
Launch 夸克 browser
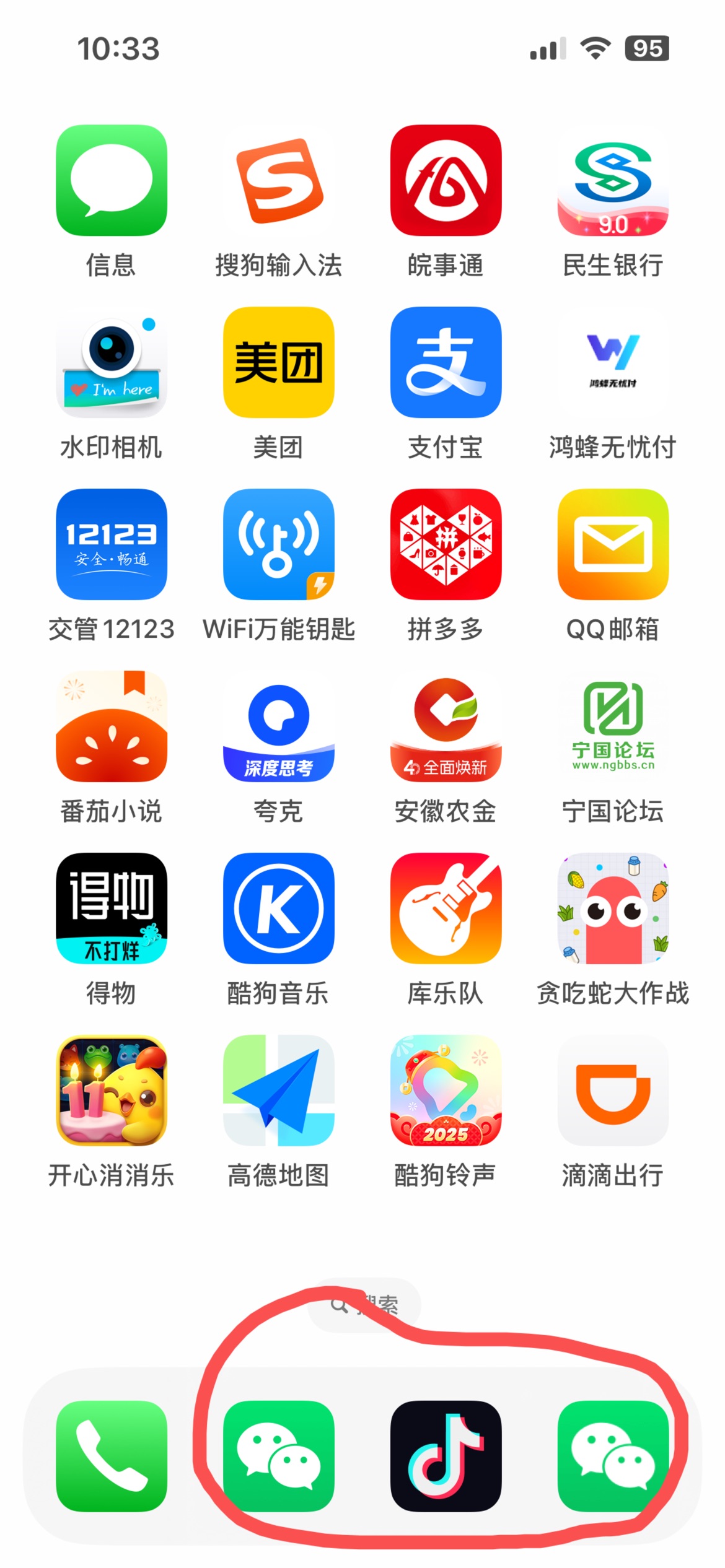[279, 726]
